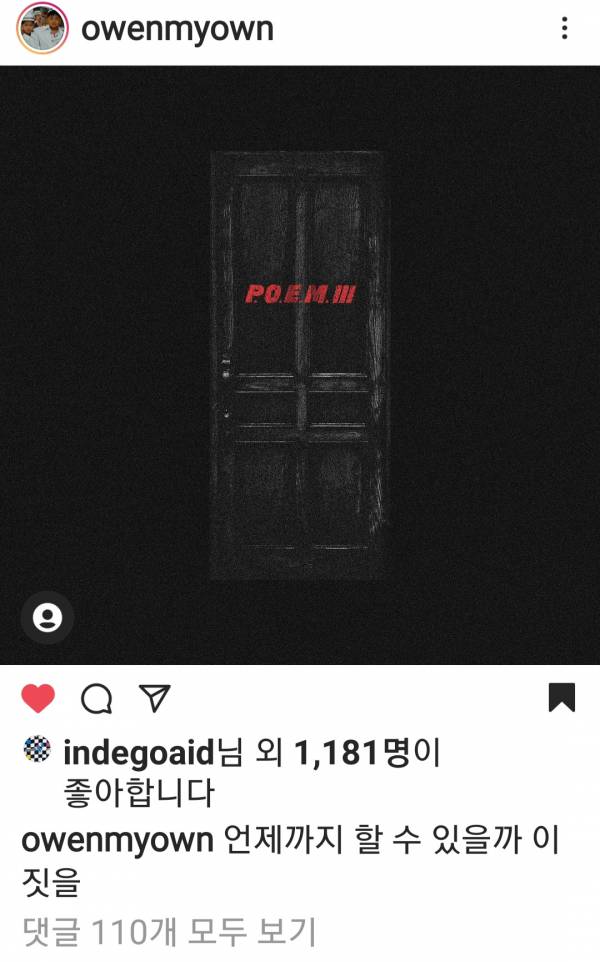Image resolution: width=600 pixels, height=962 pixels.
Task: View all 110 comments
Action: [x=169, y=932]
